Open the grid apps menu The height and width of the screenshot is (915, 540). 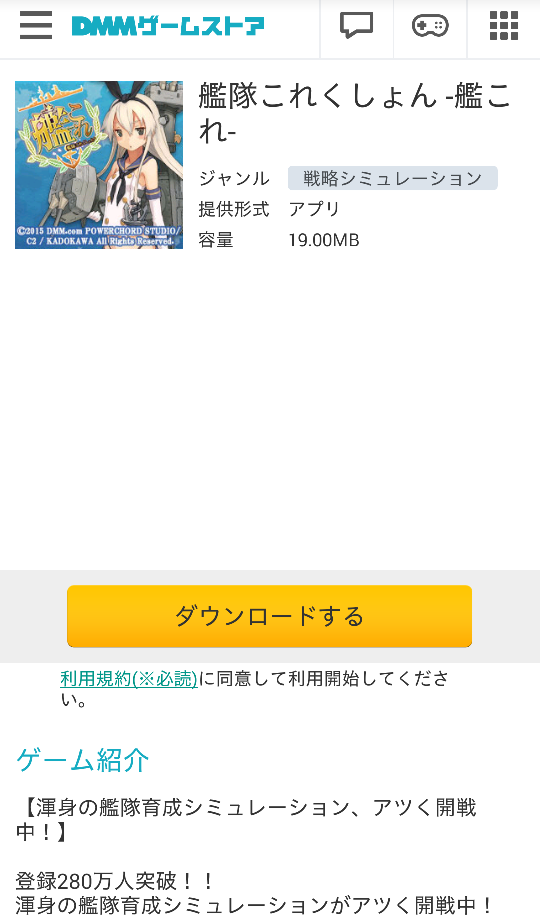click(504, 26)
